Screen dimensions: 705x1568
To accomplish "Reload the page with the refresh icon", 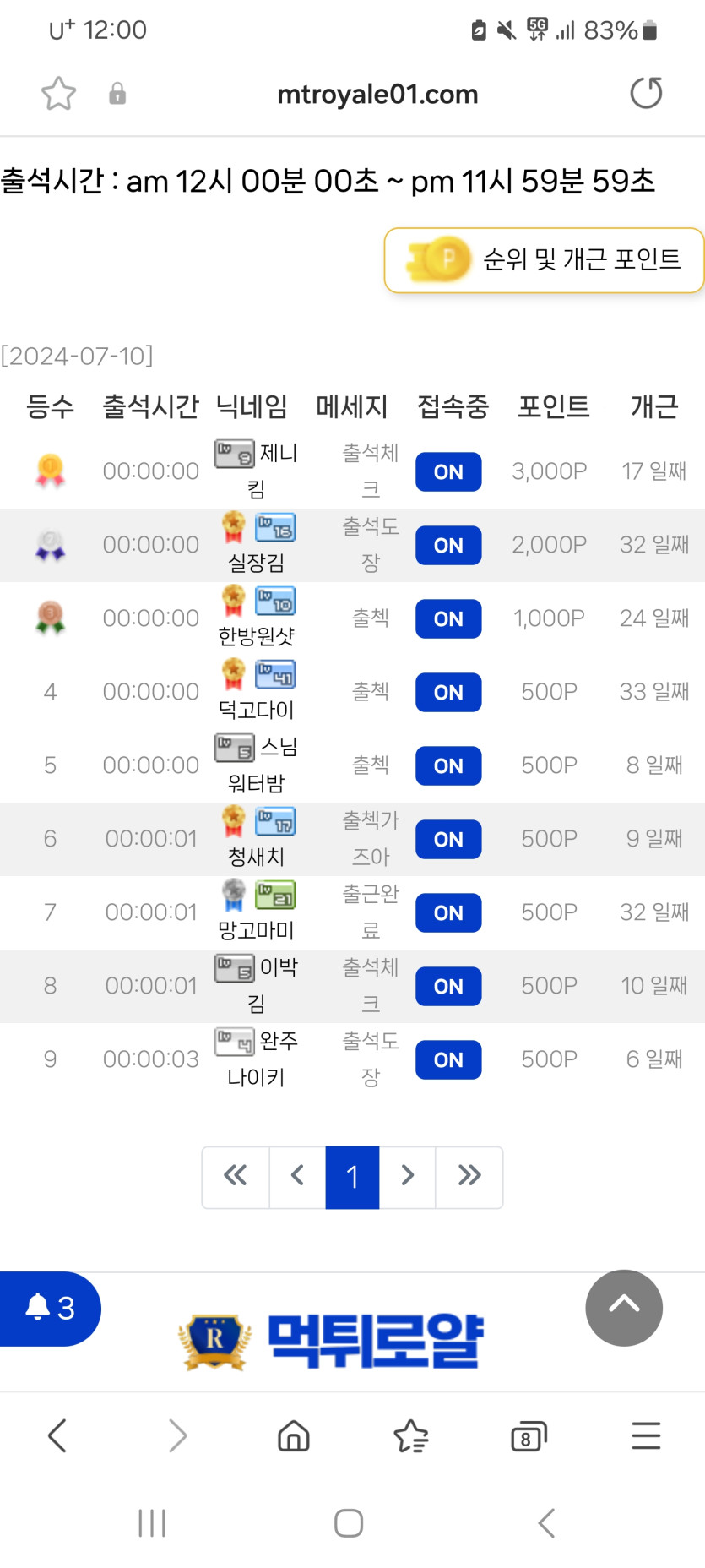I will point(646,93).
